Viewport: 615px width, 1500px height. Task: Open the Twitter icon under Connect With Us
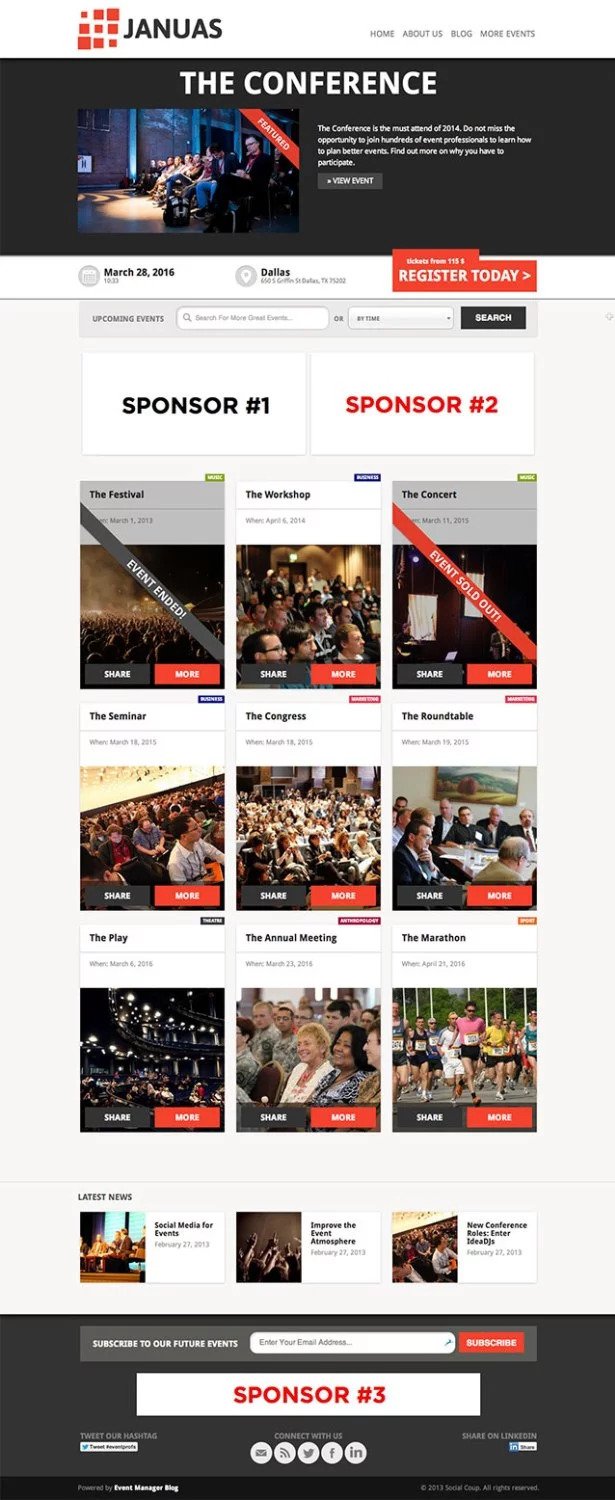click(308, 1453)
